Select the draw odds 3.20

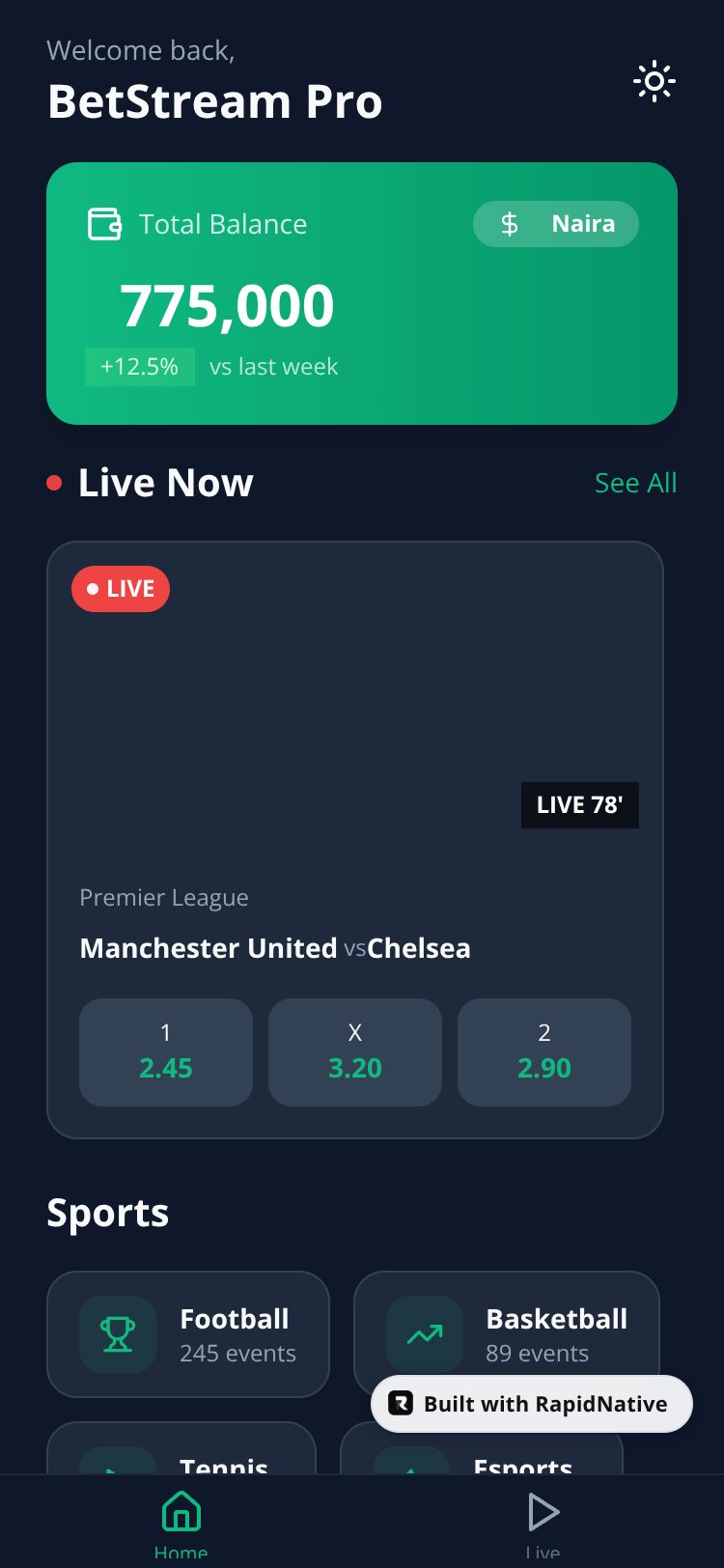(355, 1051)
